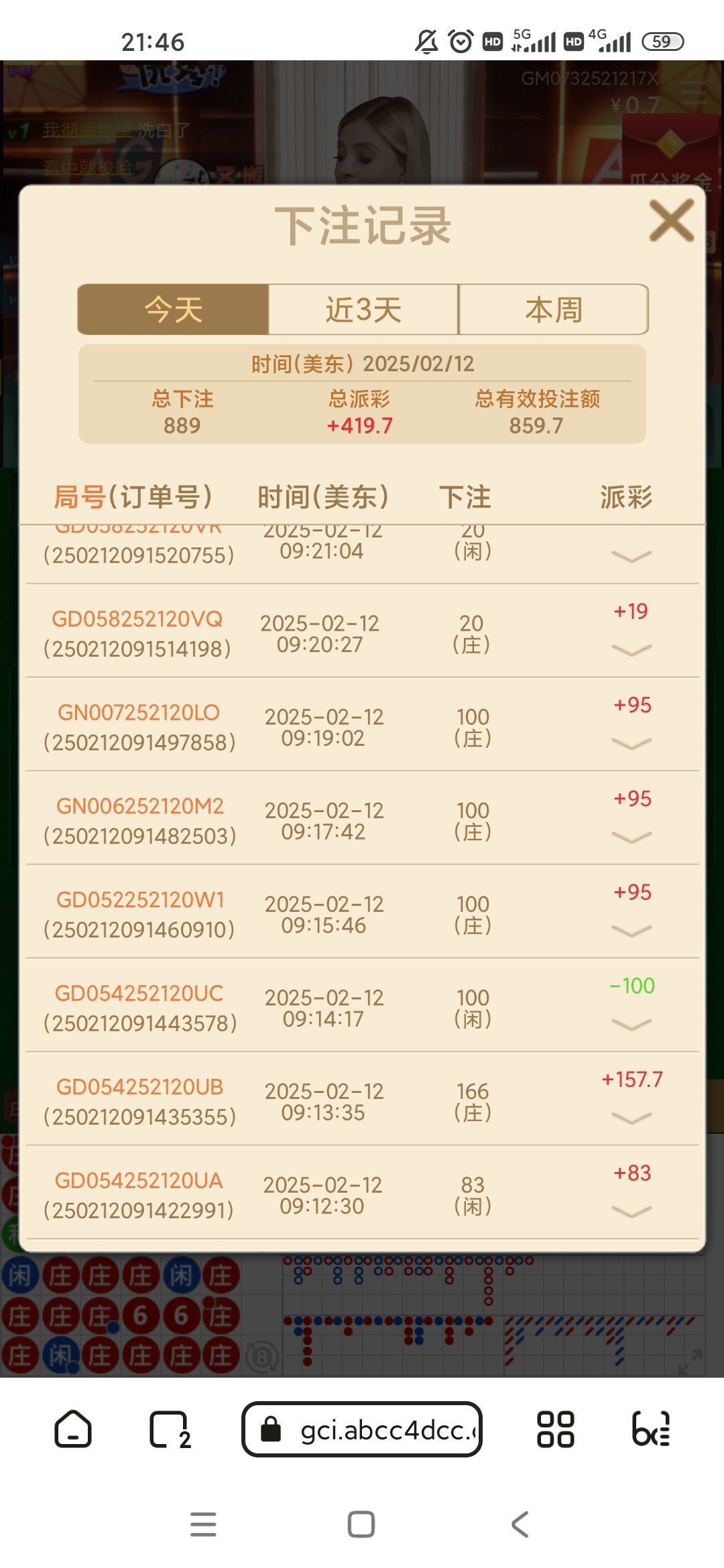The image size is (724, 1568).
Task: Go back with the system back button
Action: (520, 1524)
